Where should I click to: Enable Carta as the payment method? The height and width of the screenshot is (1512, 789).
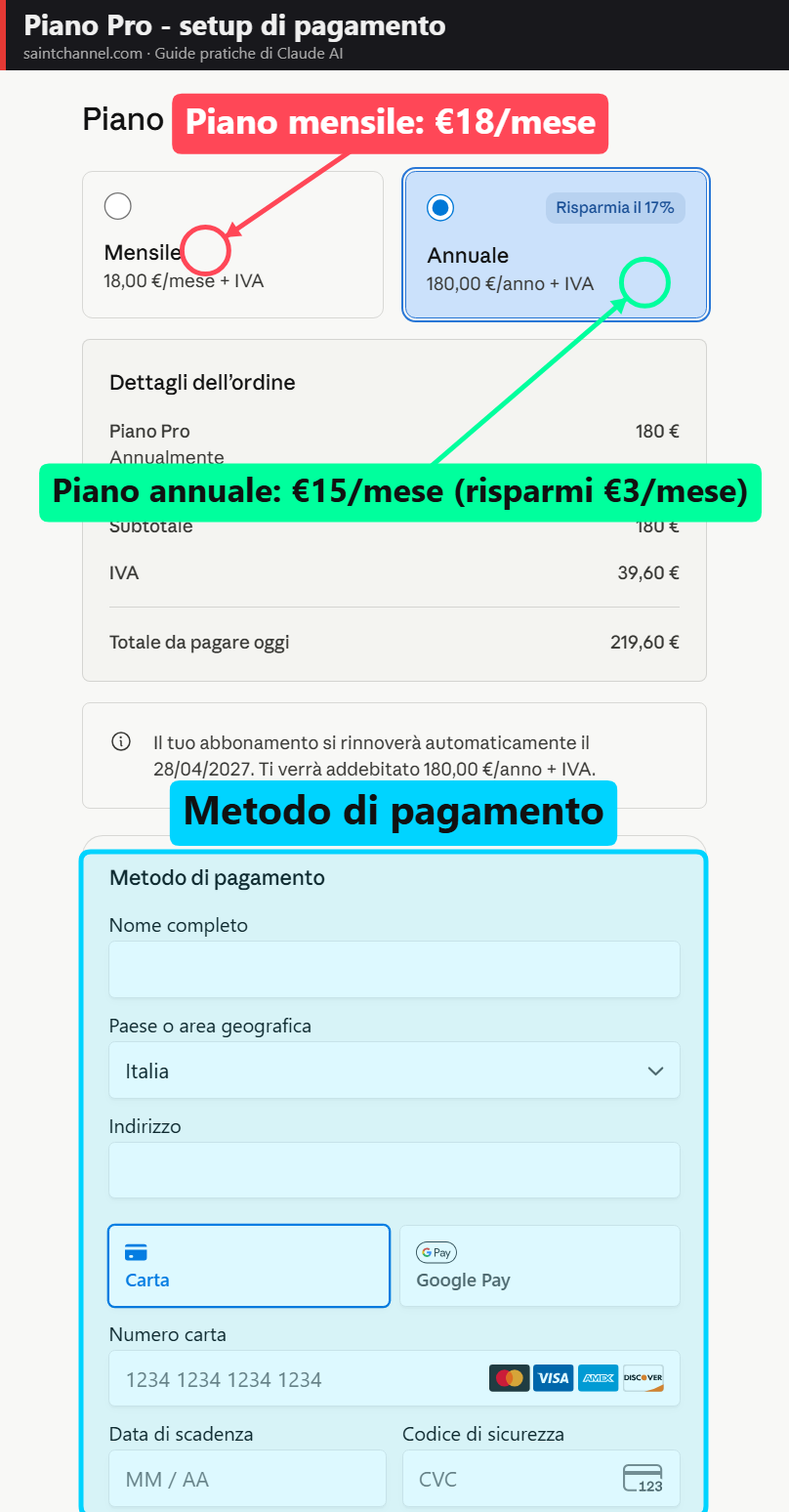(x=248, y=1266)
